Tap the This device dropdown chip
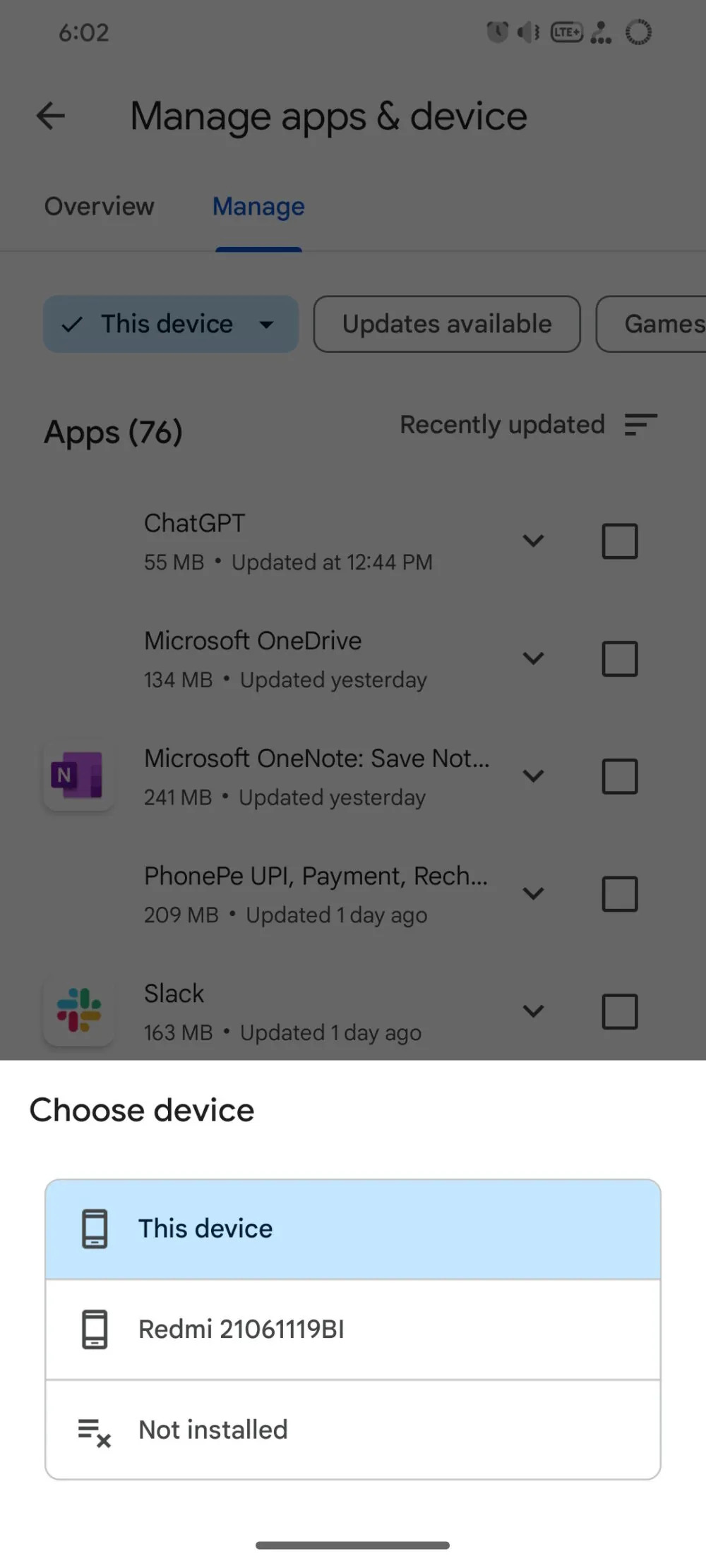The image size is (706, 1568). click(171, 324)
